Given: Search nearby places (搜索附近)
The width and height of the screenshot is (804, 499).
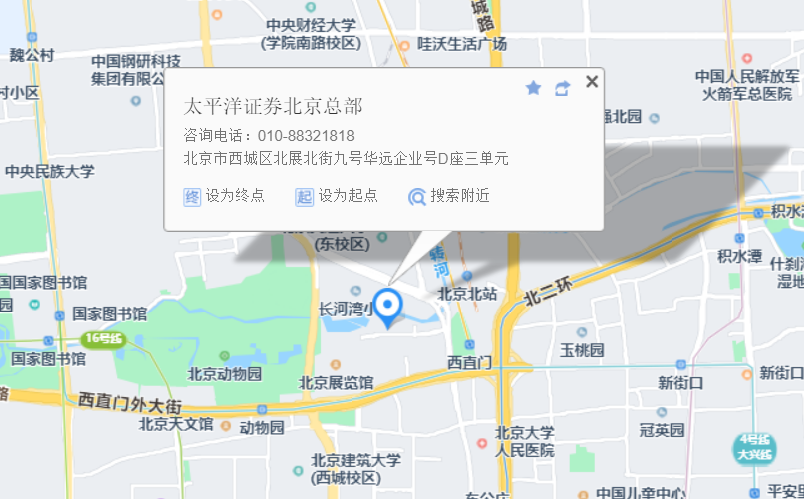Looking at the screenshot, I should (x=449, y=196).
